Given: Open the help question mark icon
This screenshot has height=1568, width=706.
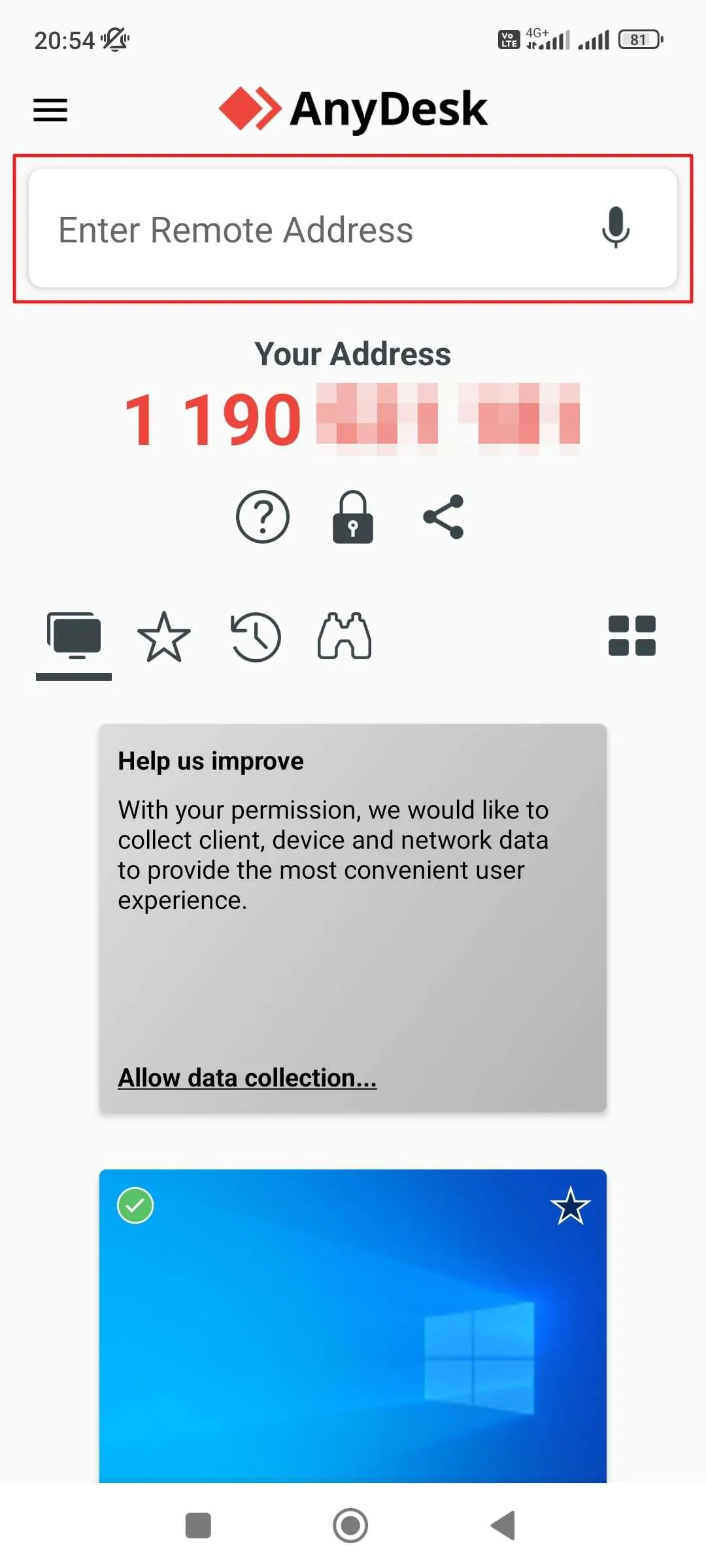Looking at the screenshot, I should (x=262, y=516).
